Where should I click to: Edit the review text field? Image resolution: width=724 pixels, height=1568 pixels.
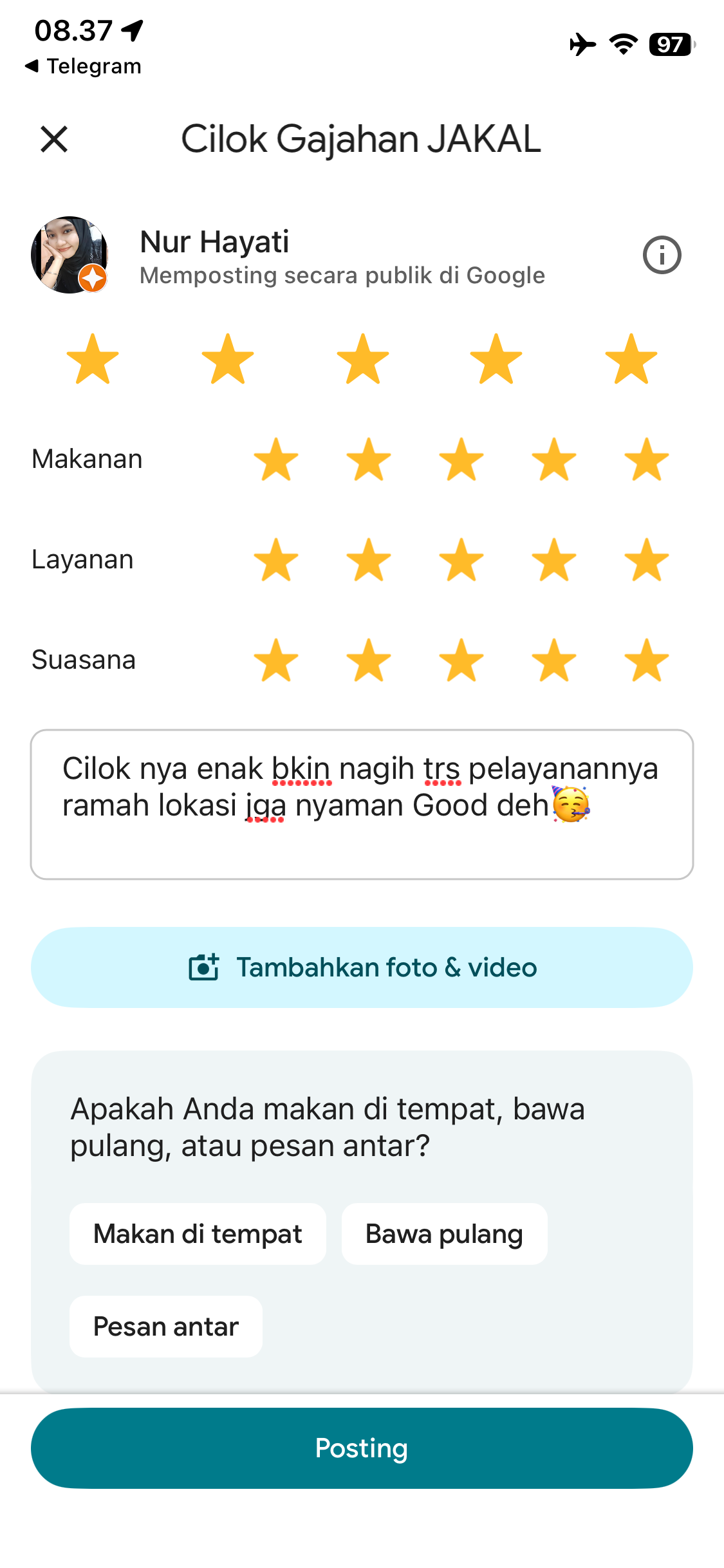coord(362,804)
